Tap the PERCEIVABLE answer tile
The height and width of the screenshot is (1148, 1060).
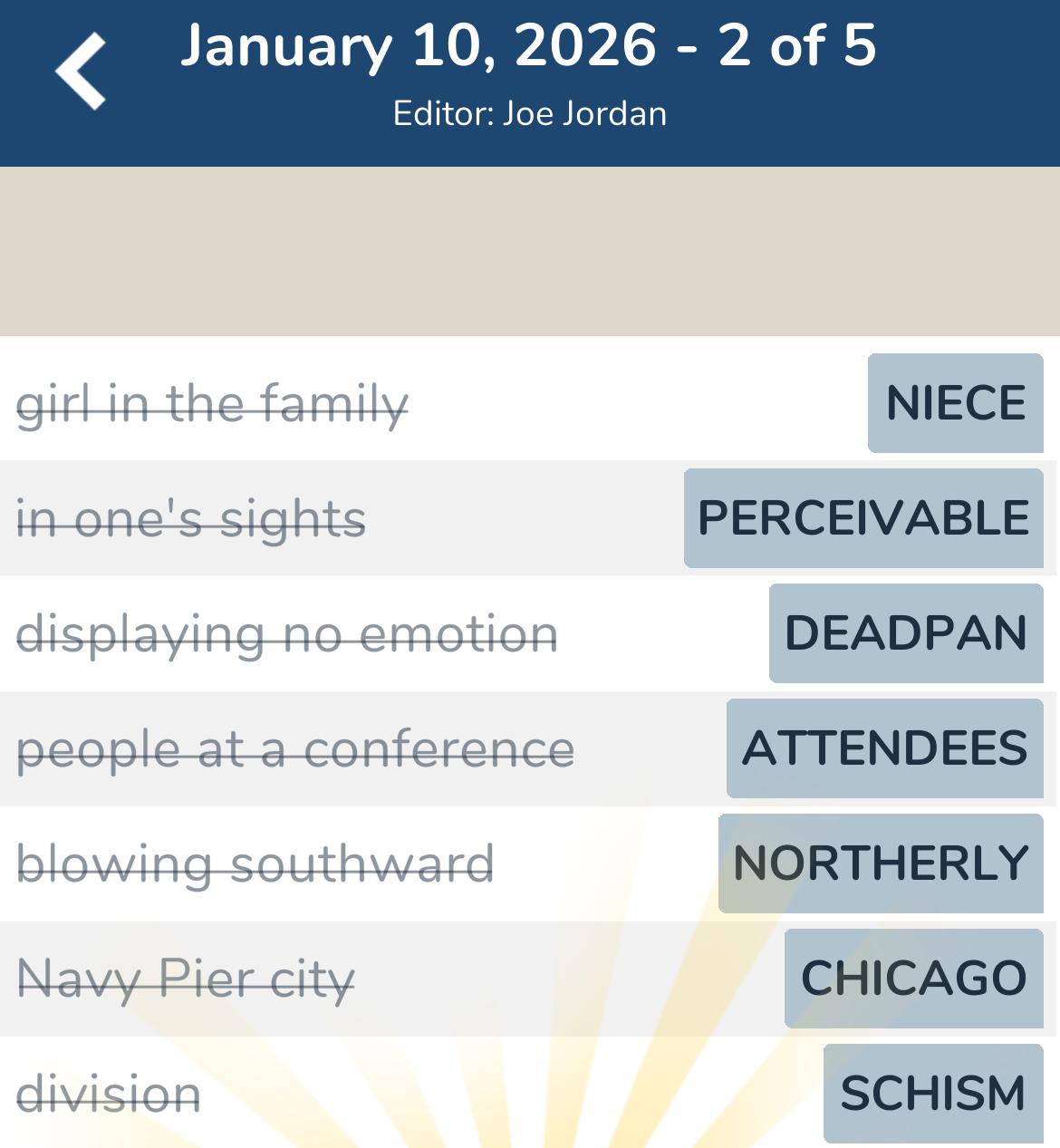coord(861,517)
